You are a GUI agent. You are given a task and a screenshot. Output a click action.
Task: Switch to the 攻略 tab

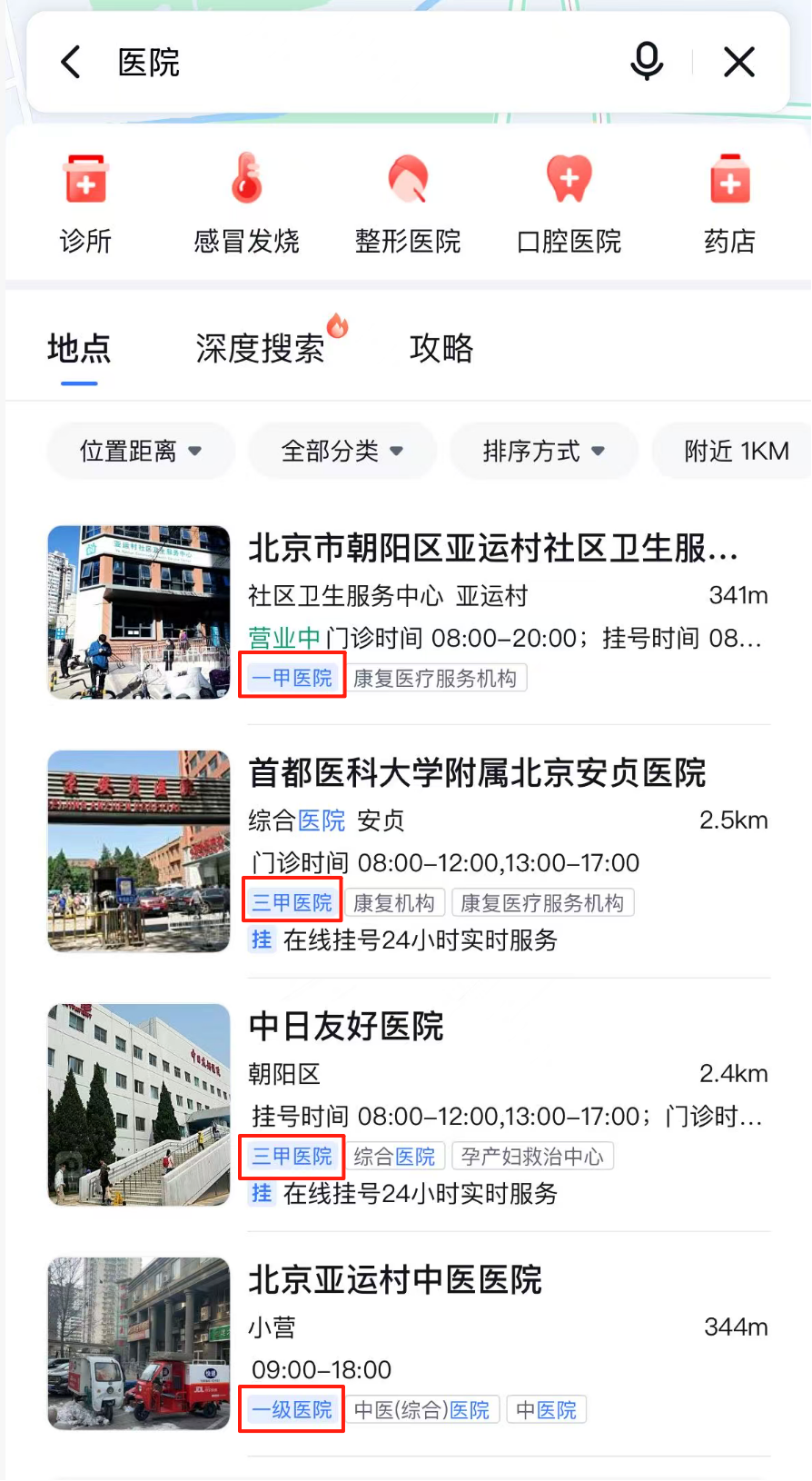click(441, 348)
